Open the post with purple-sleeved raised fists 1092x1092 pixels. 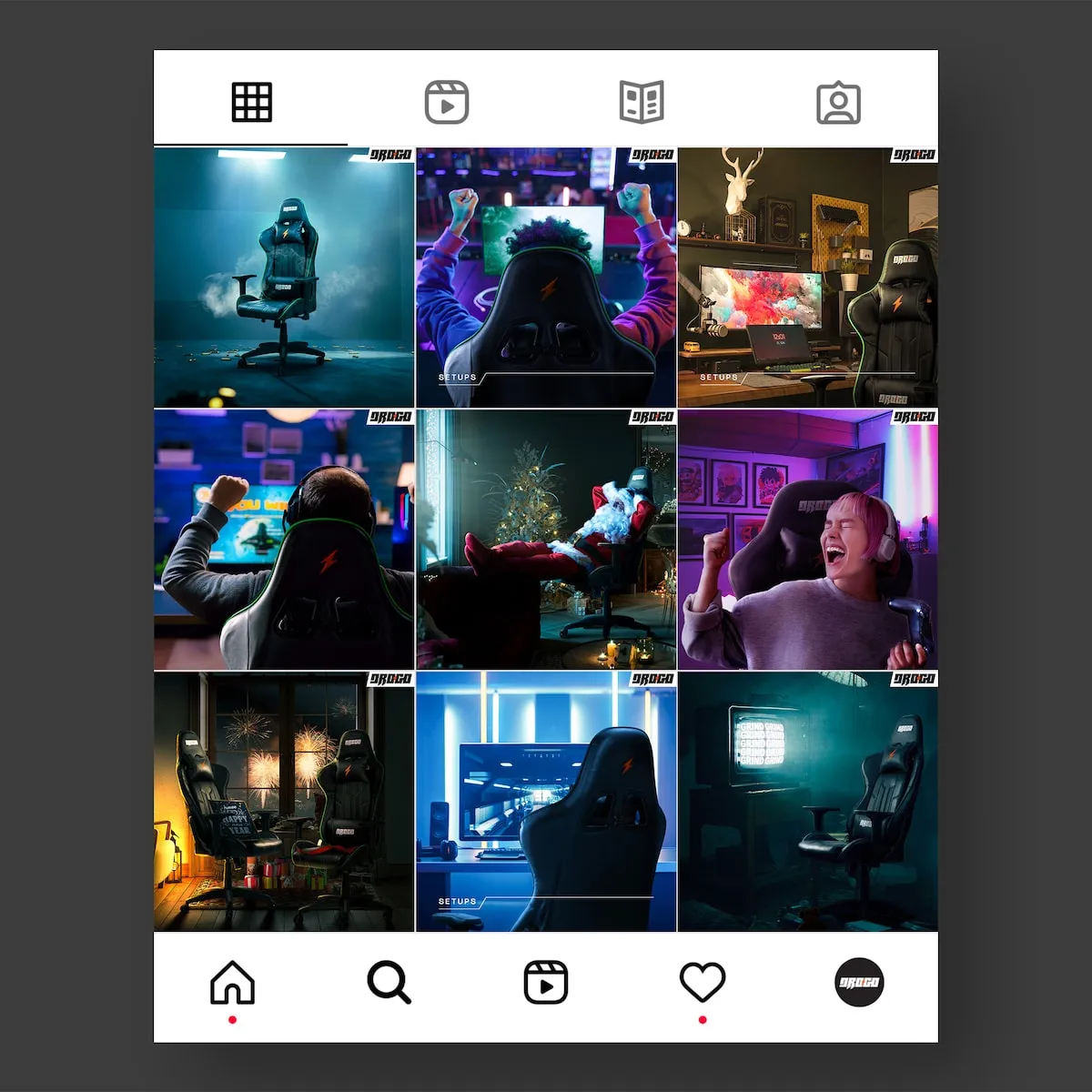tap(546, 278)
